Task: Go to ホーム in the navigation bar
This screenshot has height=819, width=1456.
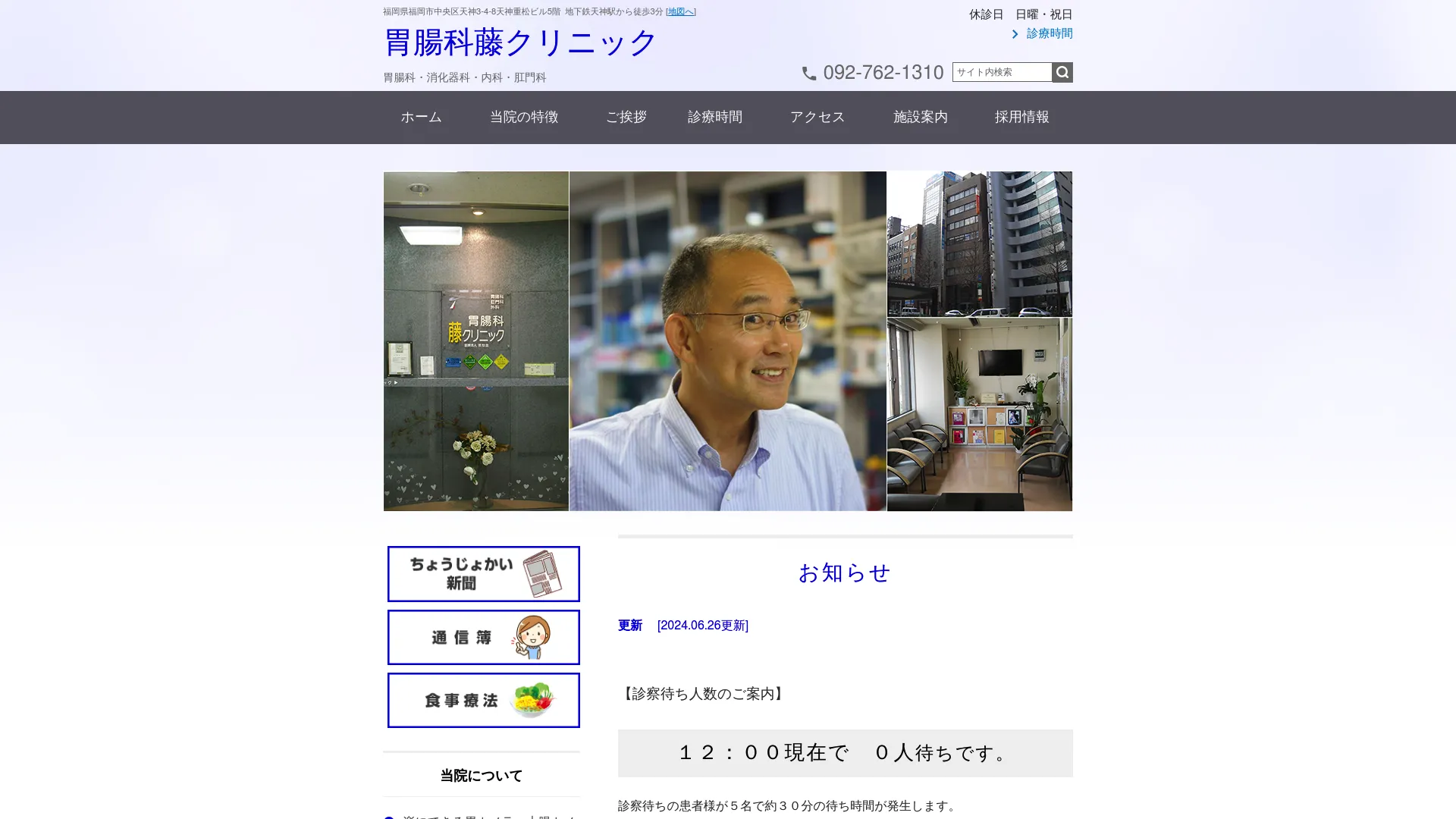Action: point(421,118)
